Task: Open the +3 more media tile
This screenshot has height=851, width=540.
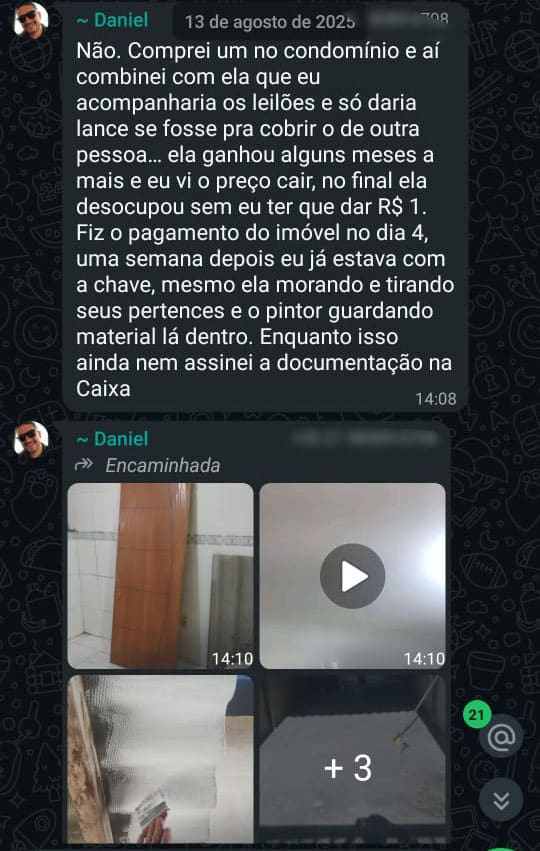Action: pos(352,759)
